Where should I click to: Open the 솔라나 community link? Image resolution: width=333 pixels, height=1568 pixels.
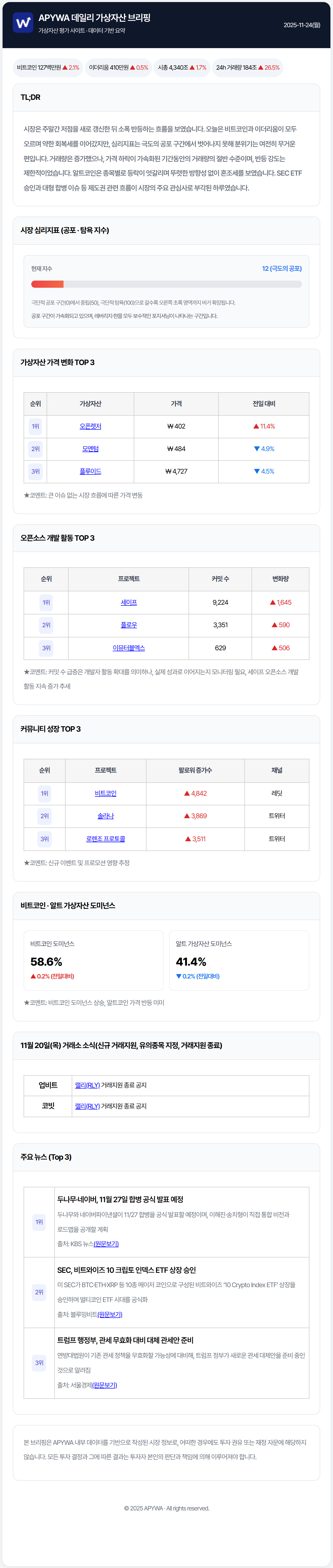[105, 816]
